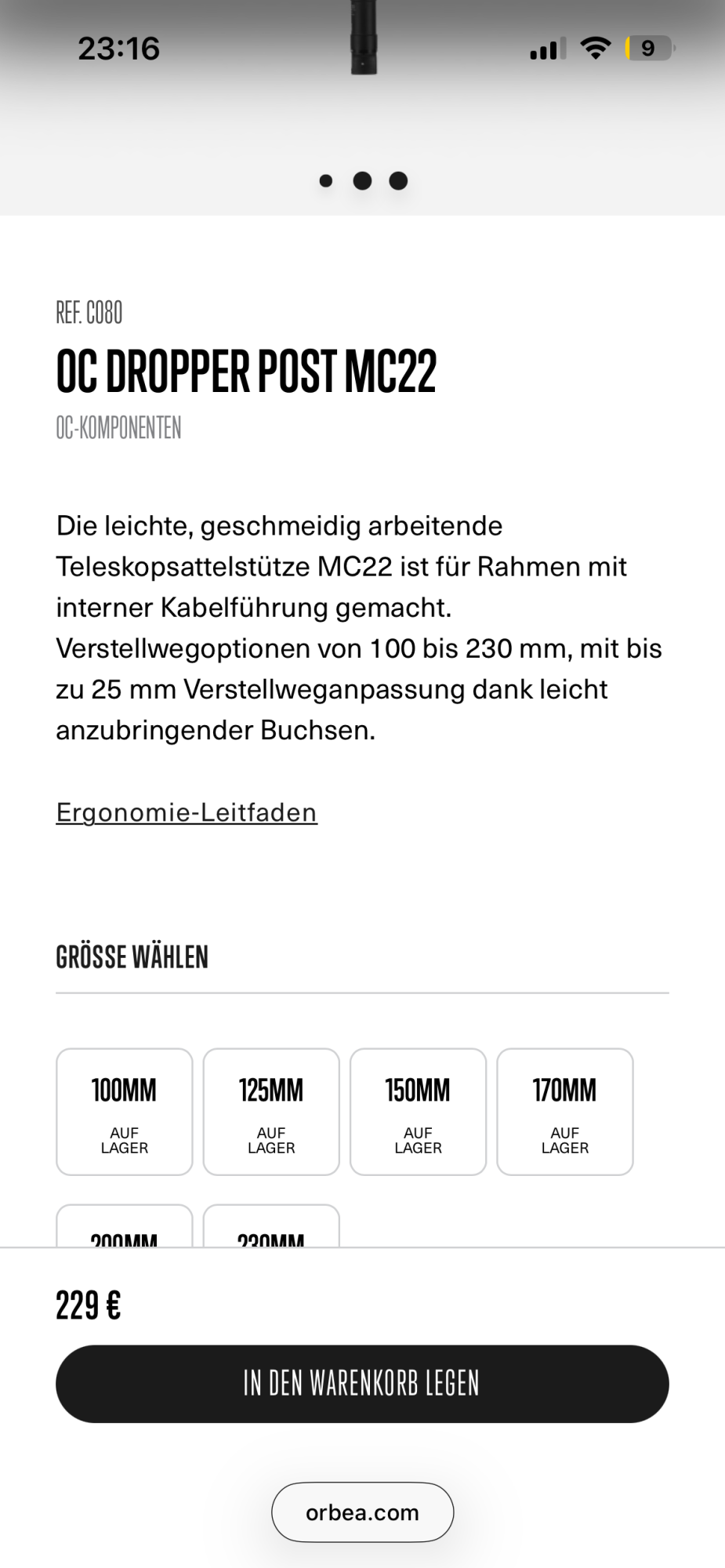The width and height of the screenshot is (725, 1568).
Task: Tap In den Warenkorb legen
Action: coord(362,1384)
